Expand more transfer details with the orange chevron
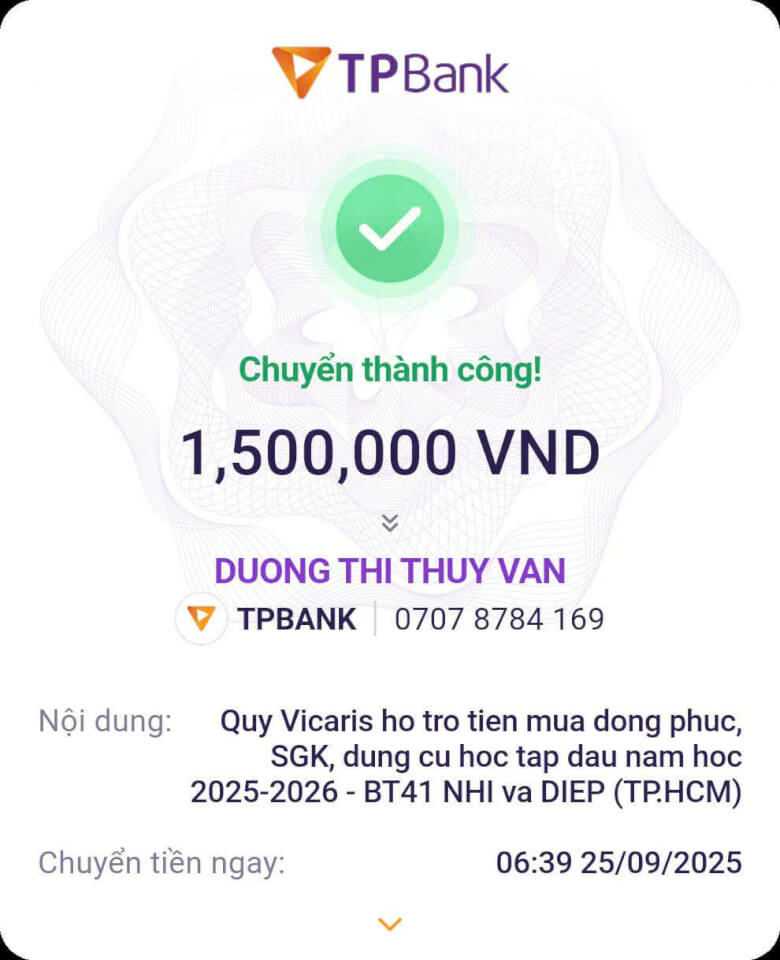The height and width of the screenshot is (960, 780). tap(390, 924)
